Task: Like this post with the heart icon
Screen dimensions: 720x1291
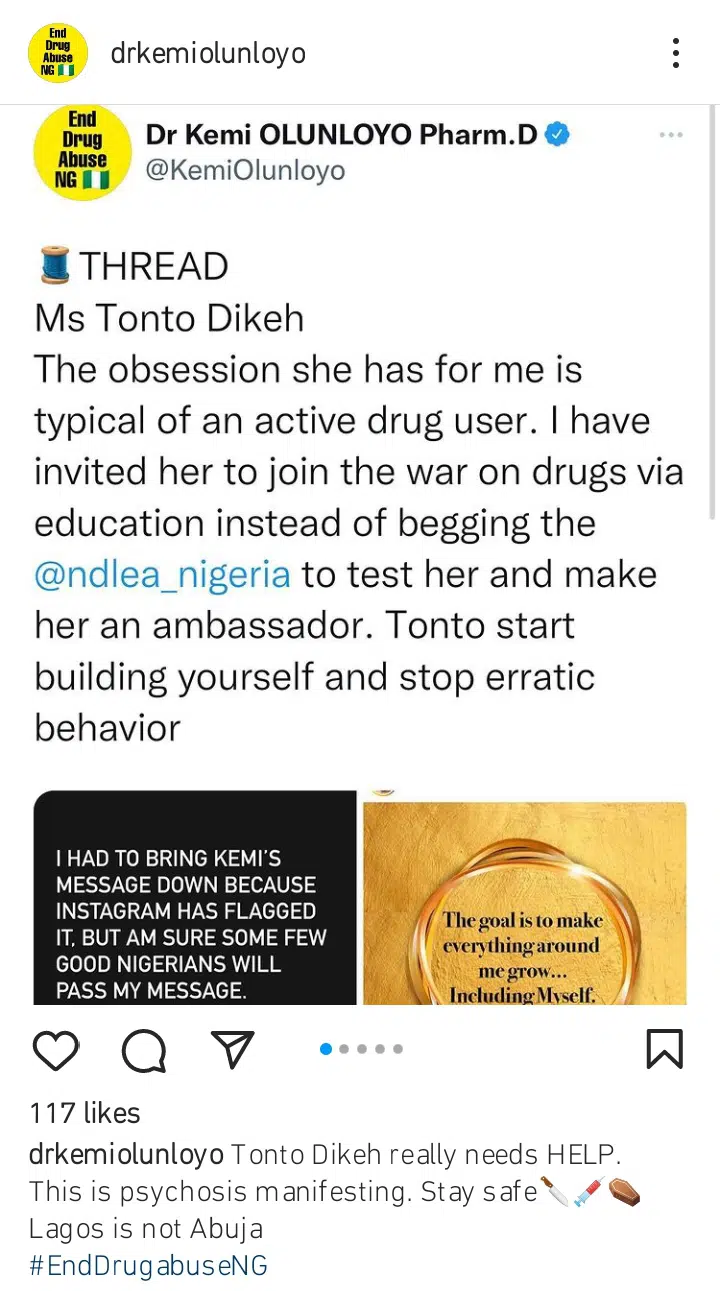Action: 56,1050
